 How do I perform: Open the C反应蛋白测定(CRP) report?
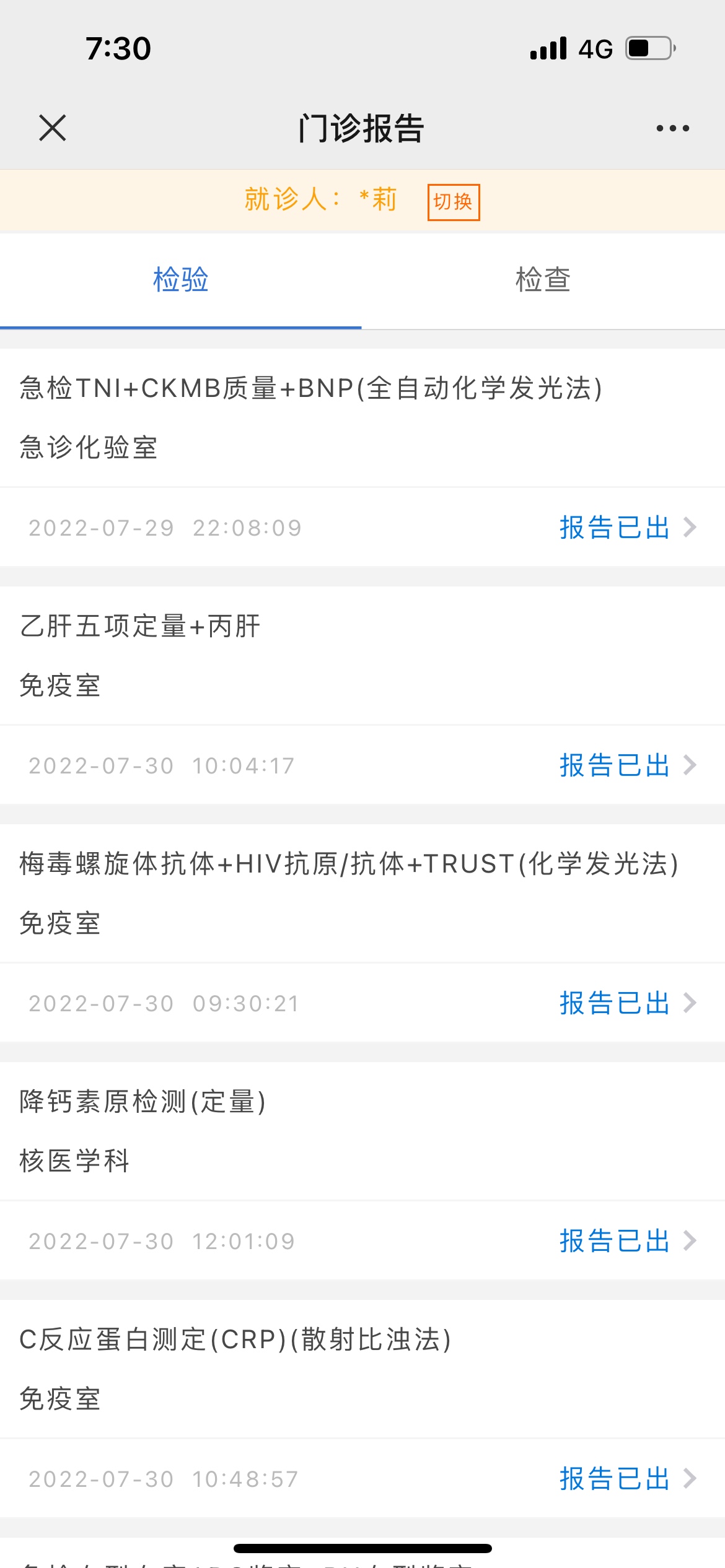coord(626,1479)
